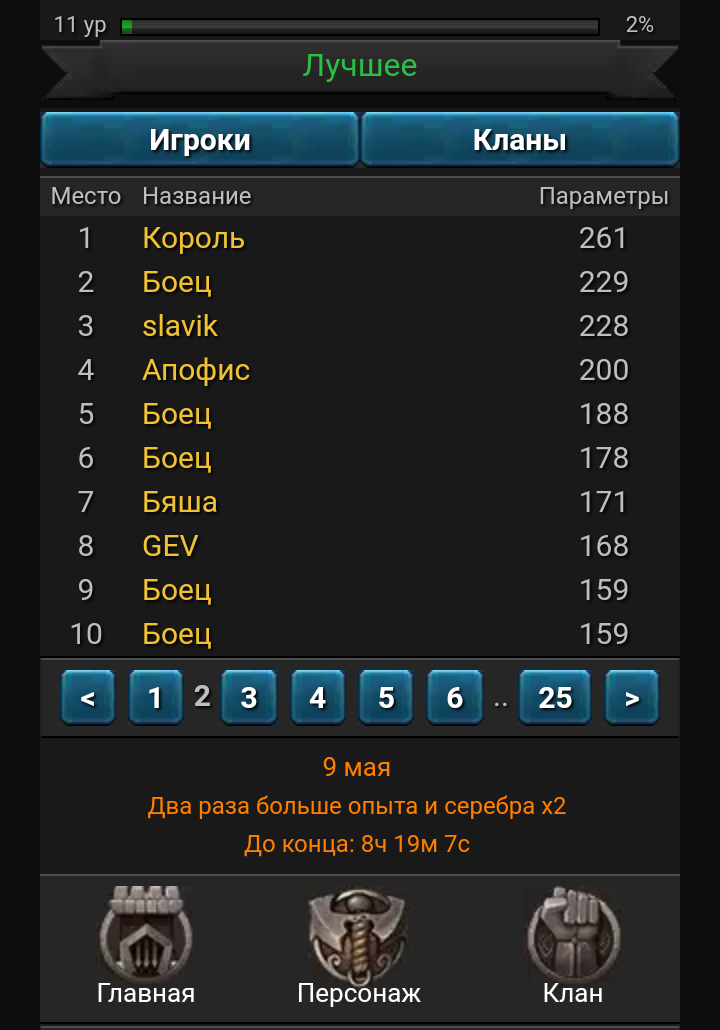Go to the next page arrow
The height and width of the screenshot is (1030, 720).
click(632, 697)
